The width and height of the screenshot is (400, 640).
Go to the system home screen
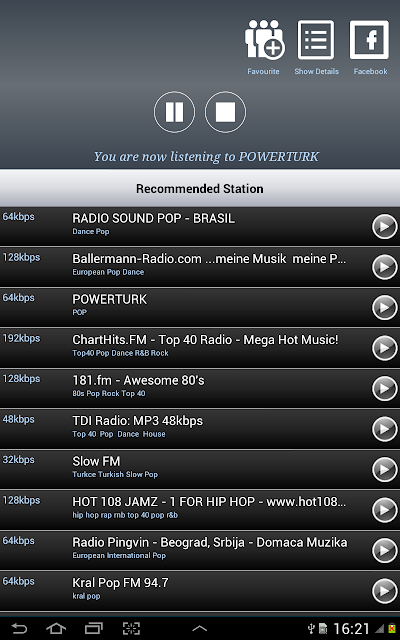pyautogui.click(x=56, y=629)
